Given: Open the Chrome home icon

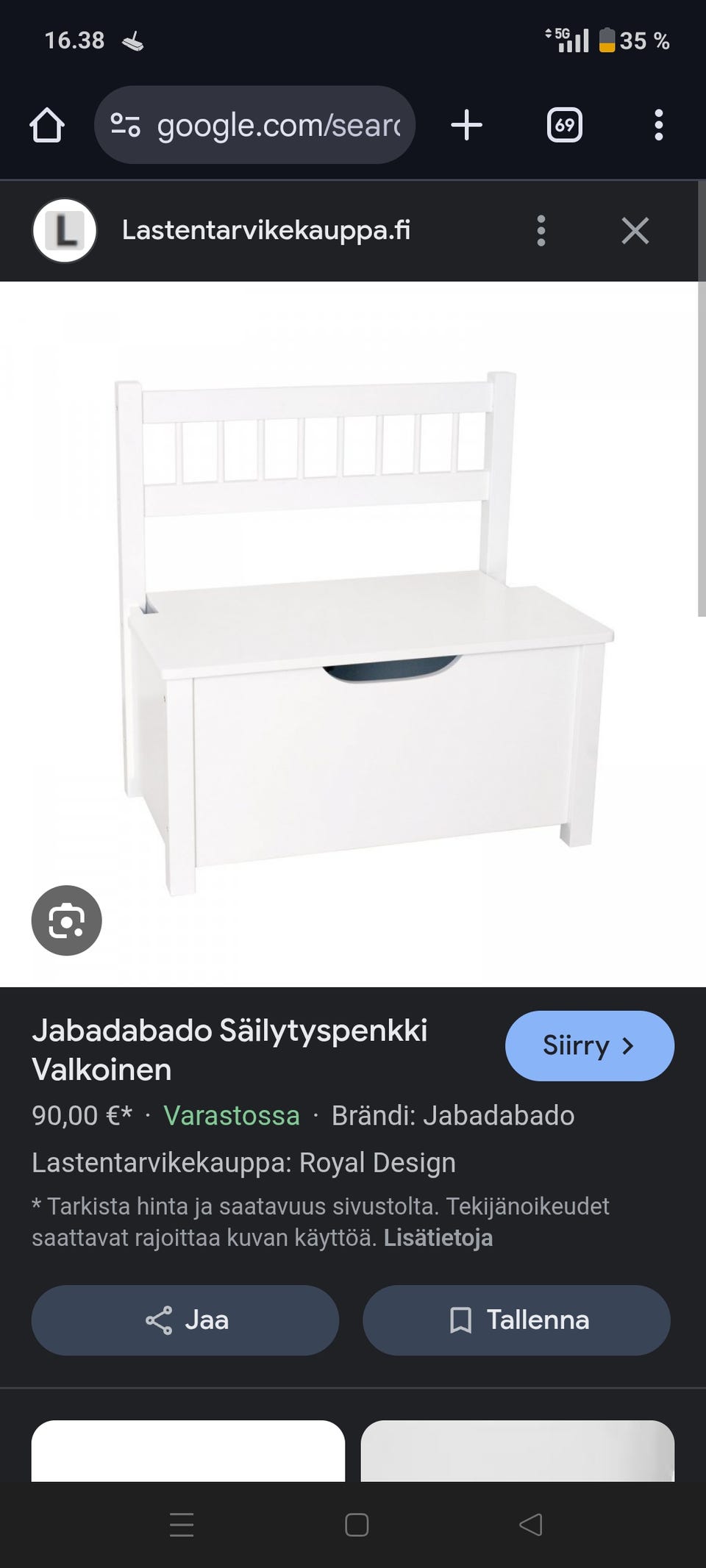Looking at the screenshot, I should (x=49, y=125).
